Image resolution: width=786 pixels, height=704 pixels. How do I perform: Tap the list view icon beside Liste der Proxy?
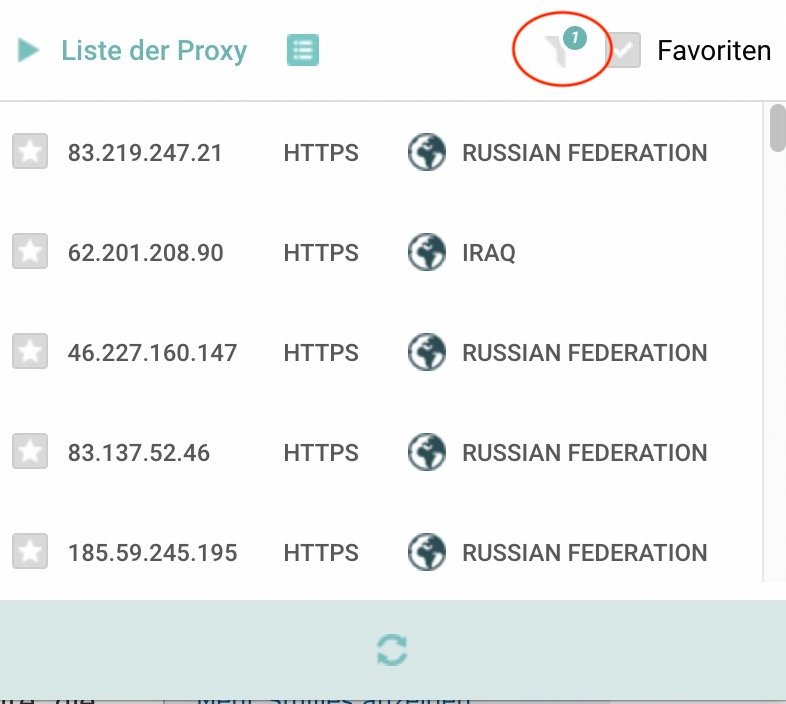(x=302, y=50)
